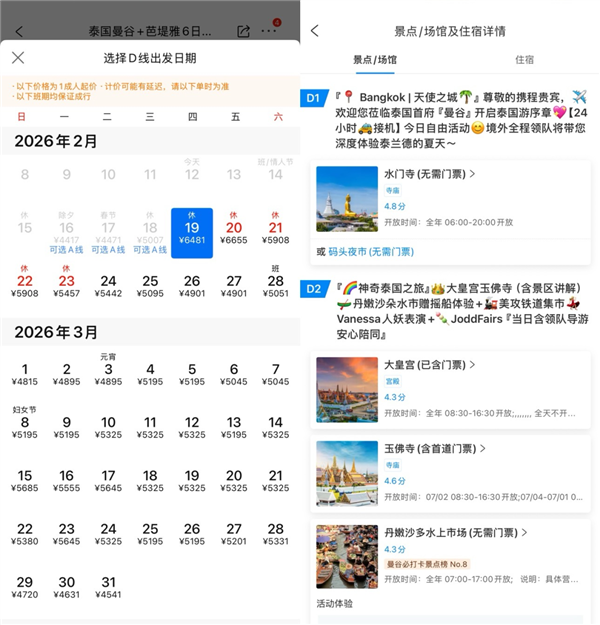Select February 20 priced ¥6655
The image size is (600, 625).
click(x=234, y=232)
